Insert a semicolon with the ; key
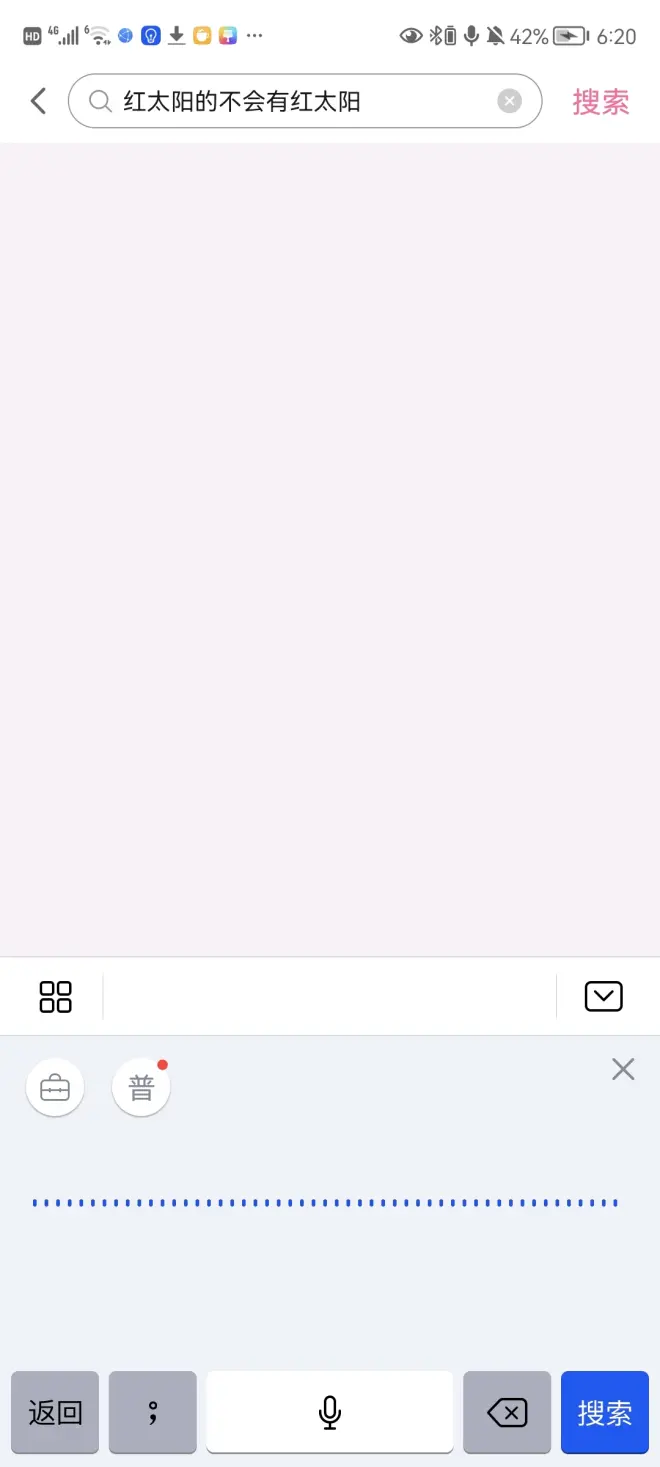The width and height of the screenshot is (660, 1467). [152, 1412]
